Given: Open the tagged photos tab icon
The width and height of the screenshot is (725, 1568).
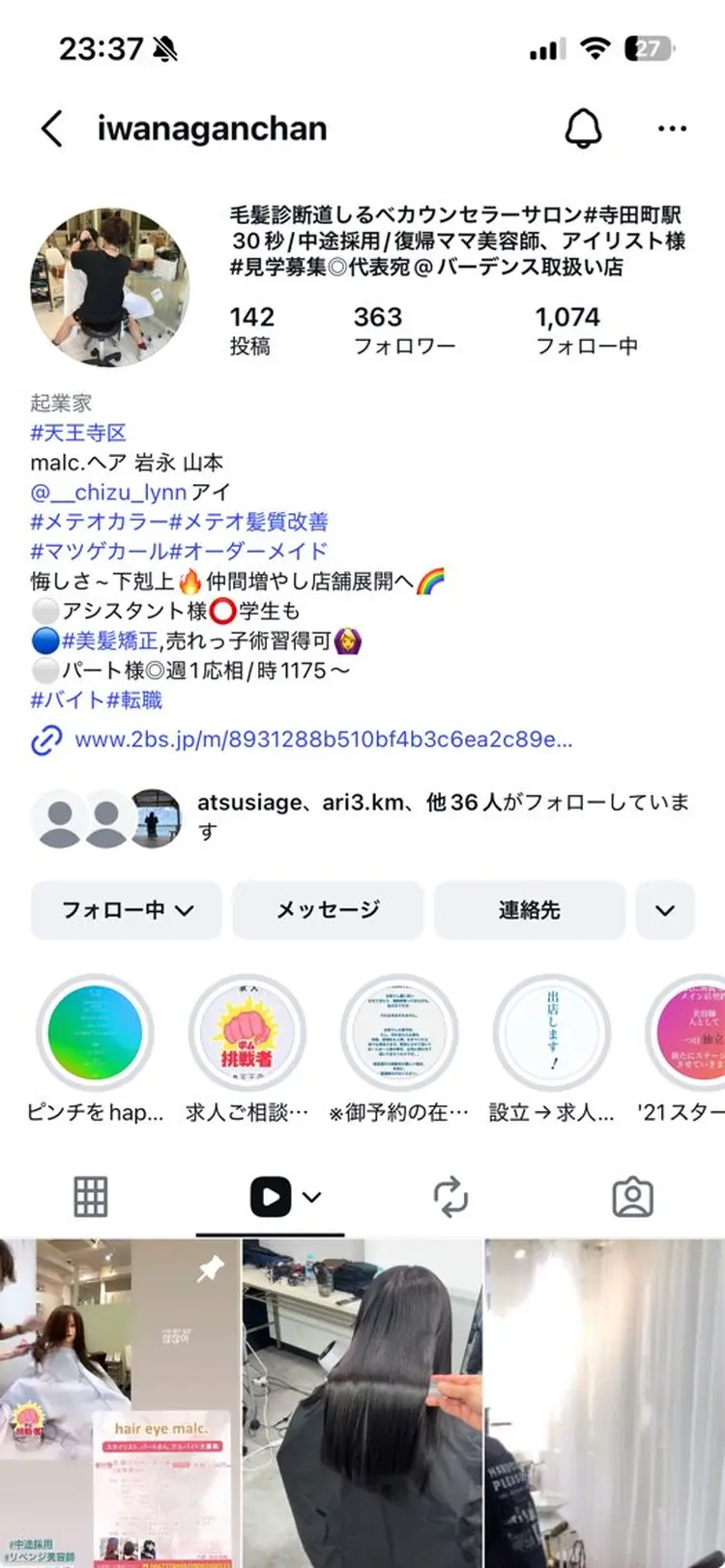Looking at the screenshot, I should [x=633, y=1196].
